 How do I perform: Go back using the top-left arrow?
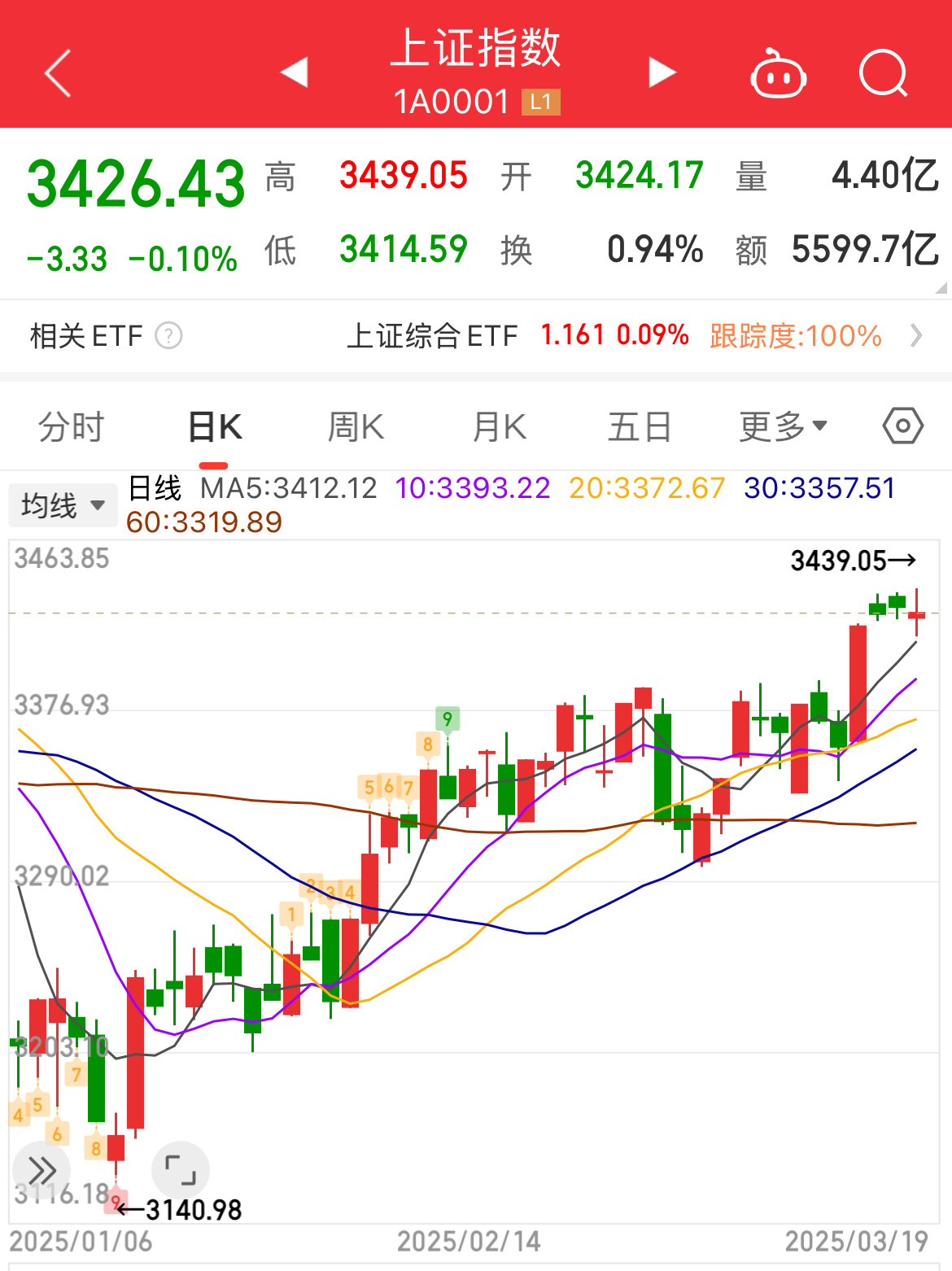[x=58, y=73]
